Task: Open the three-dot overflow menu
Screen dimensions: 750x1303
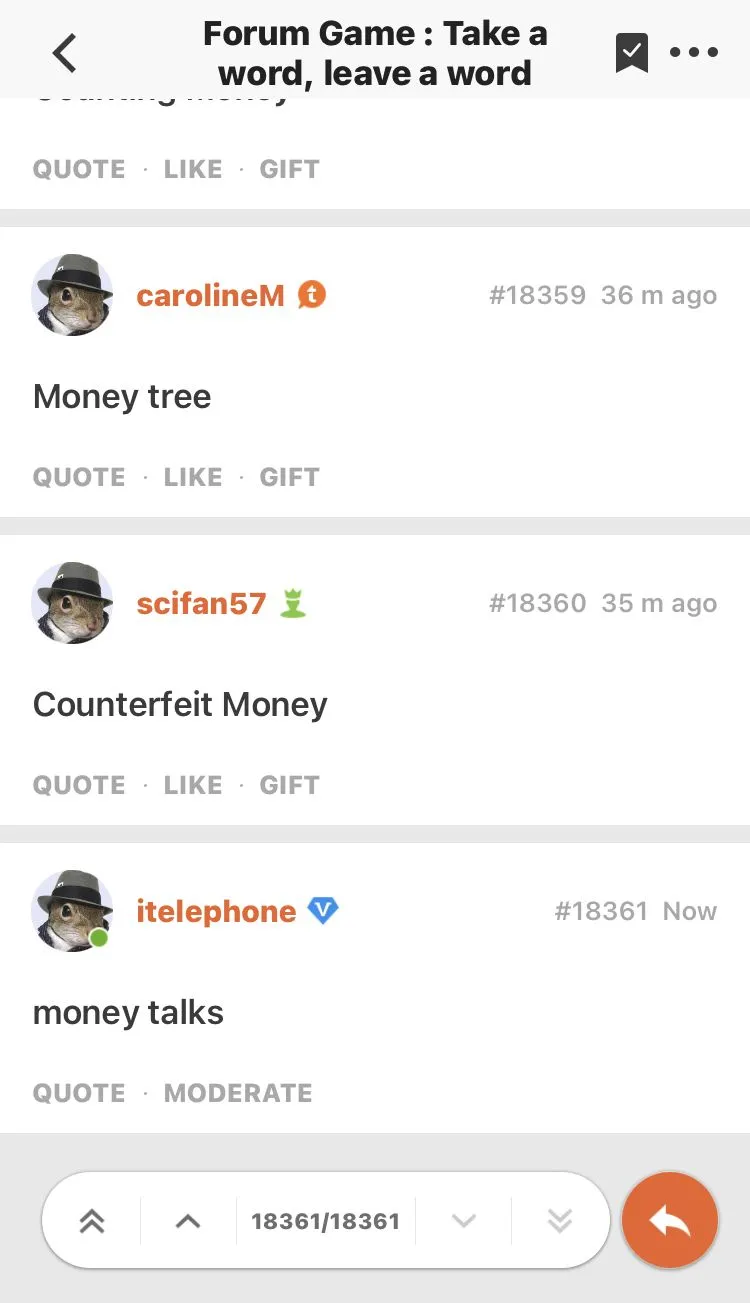Action: [694, 53]
